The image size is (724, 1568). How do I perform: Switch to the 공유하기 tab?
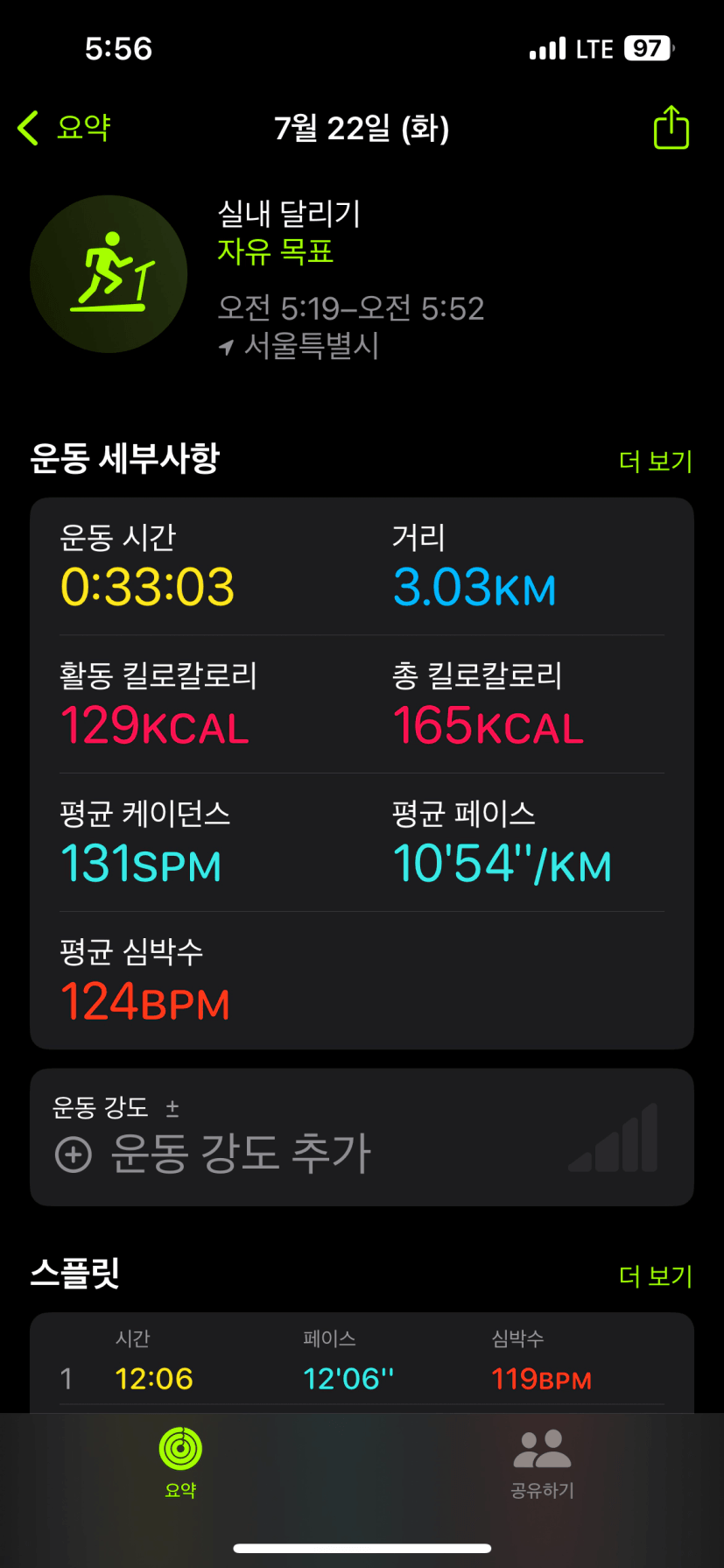(x=542, y=1462)
